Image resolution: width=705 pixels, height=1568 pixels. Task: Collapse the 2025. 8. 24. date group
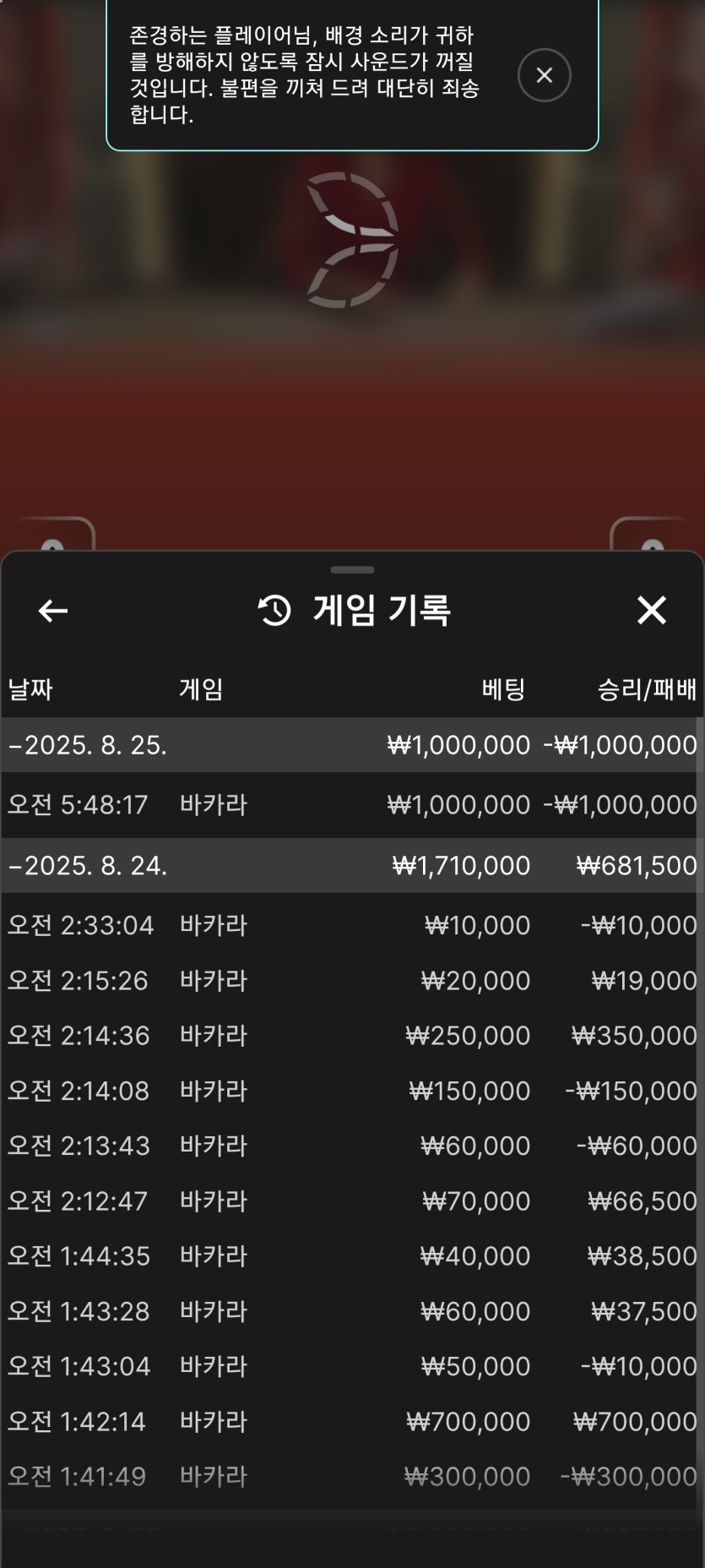coord(89,866)
